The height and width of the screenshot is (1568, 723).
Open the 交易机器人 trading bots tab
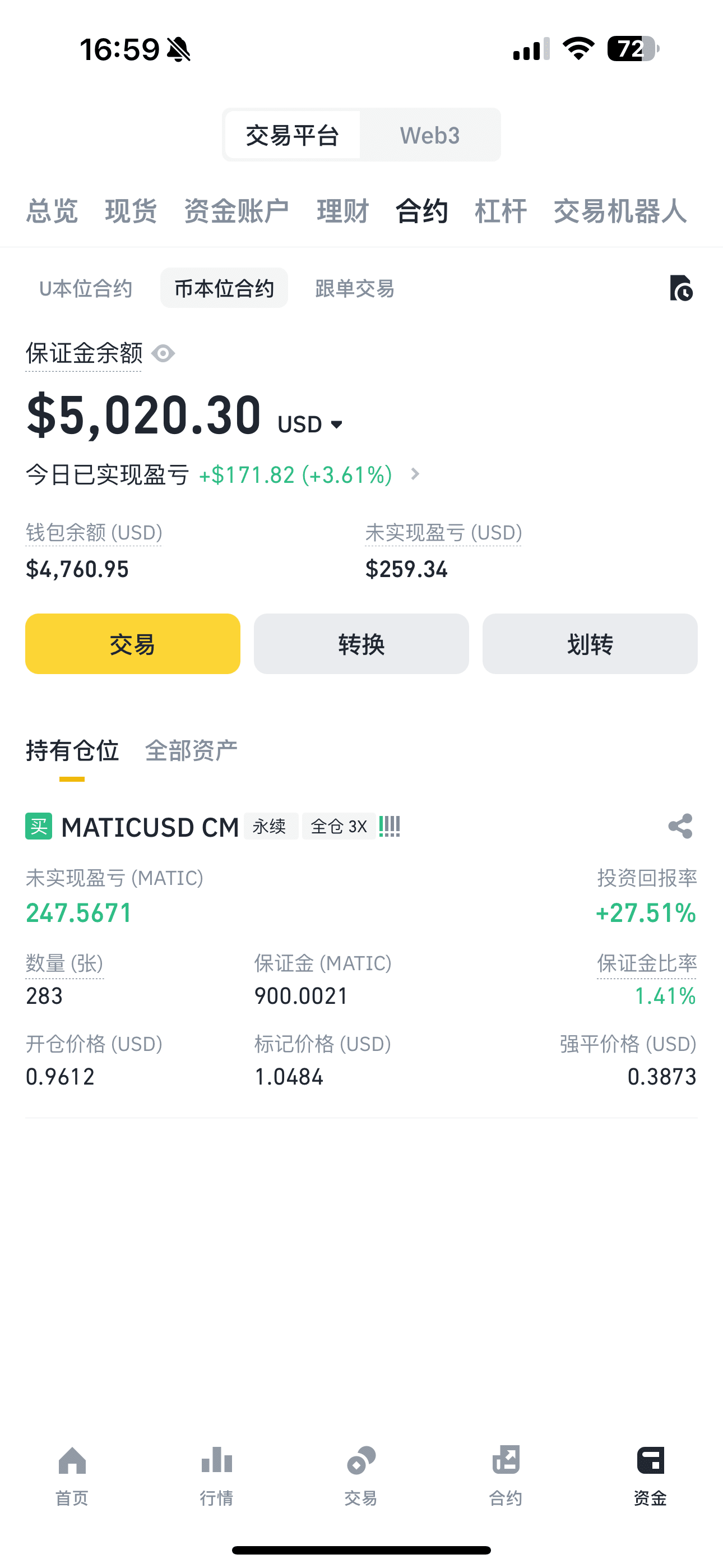click(620, 211)
